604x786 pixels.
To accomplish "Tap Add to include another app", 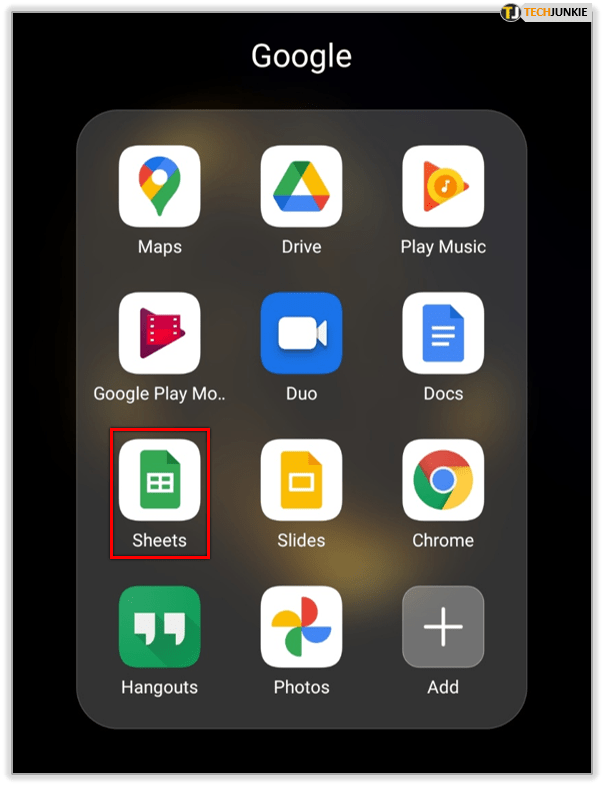I will (443, 627).
